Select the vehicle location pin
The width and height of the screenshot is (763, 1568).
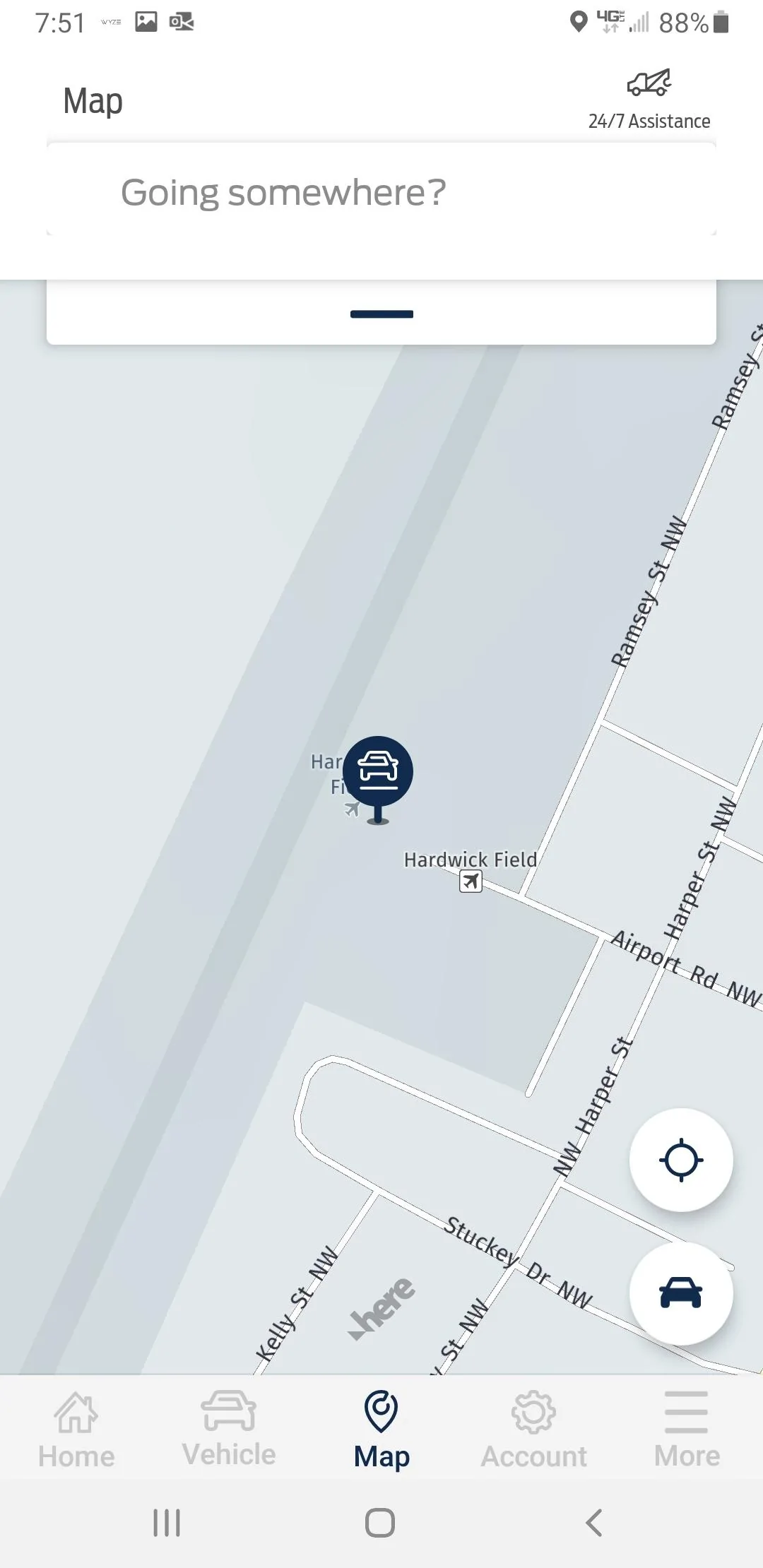(378, 772)
